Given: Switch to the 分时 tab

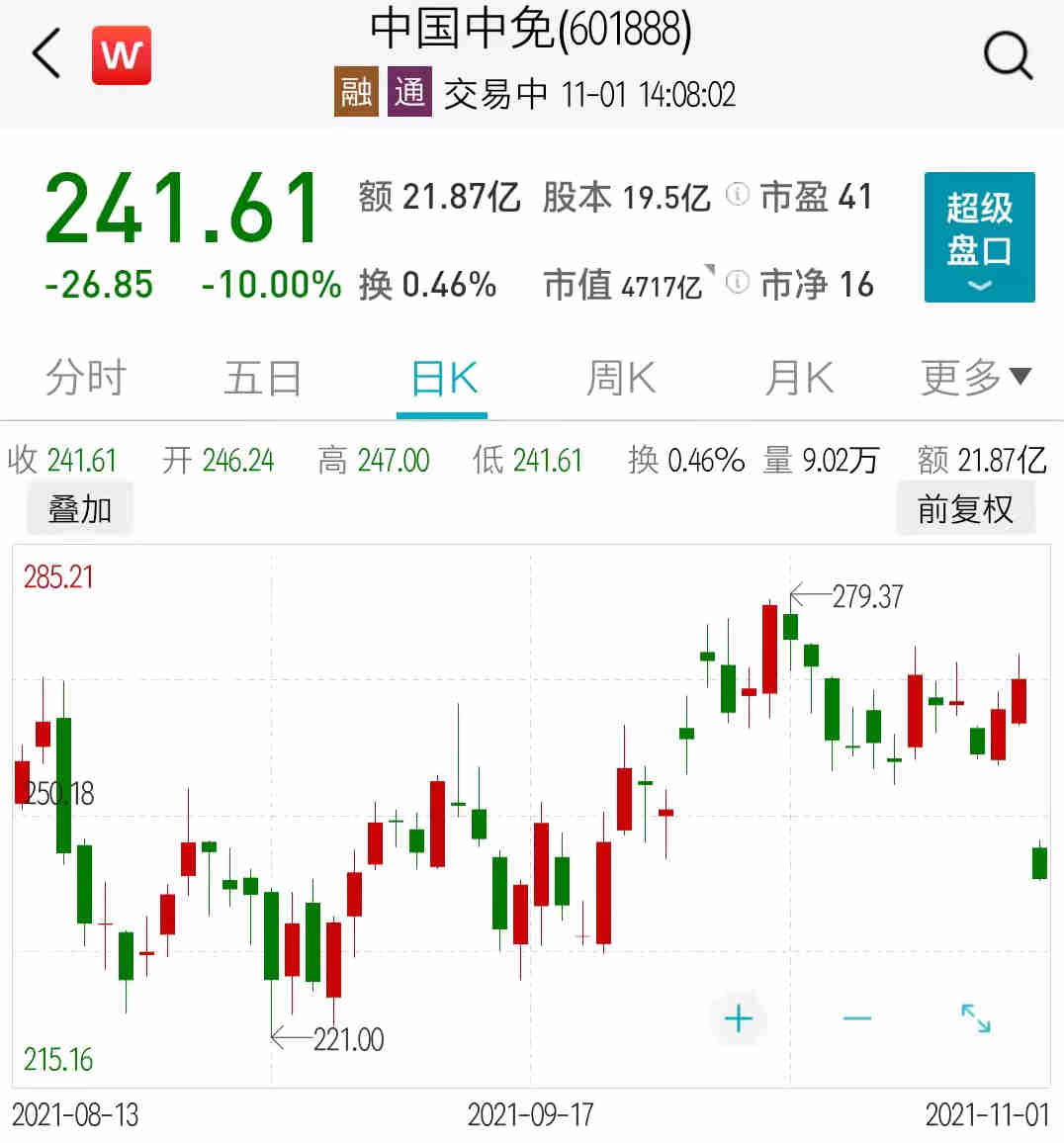Looking at the screenshot, I should (x=86, y=378).
